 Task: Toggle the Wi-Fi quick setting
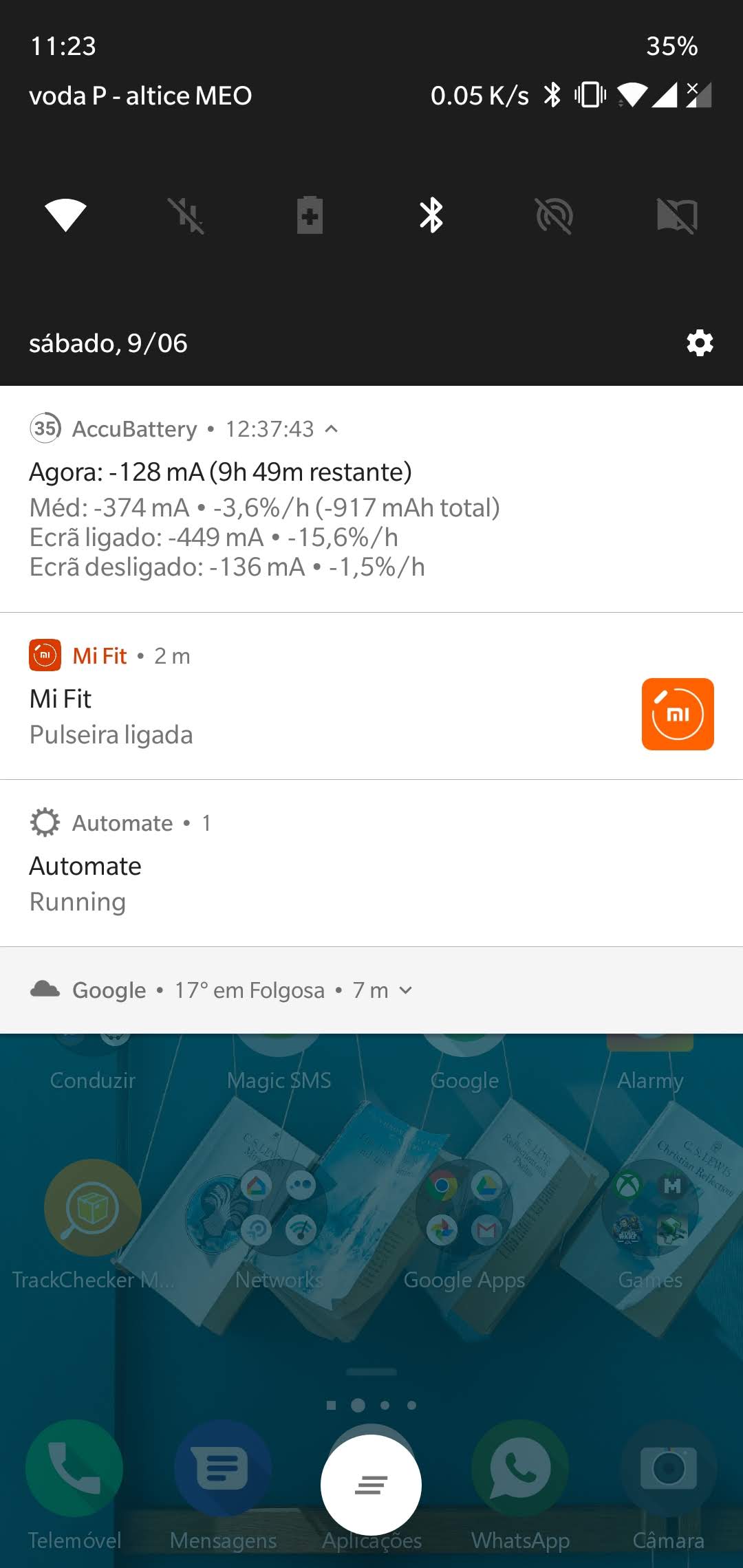(x=65, y=215)
